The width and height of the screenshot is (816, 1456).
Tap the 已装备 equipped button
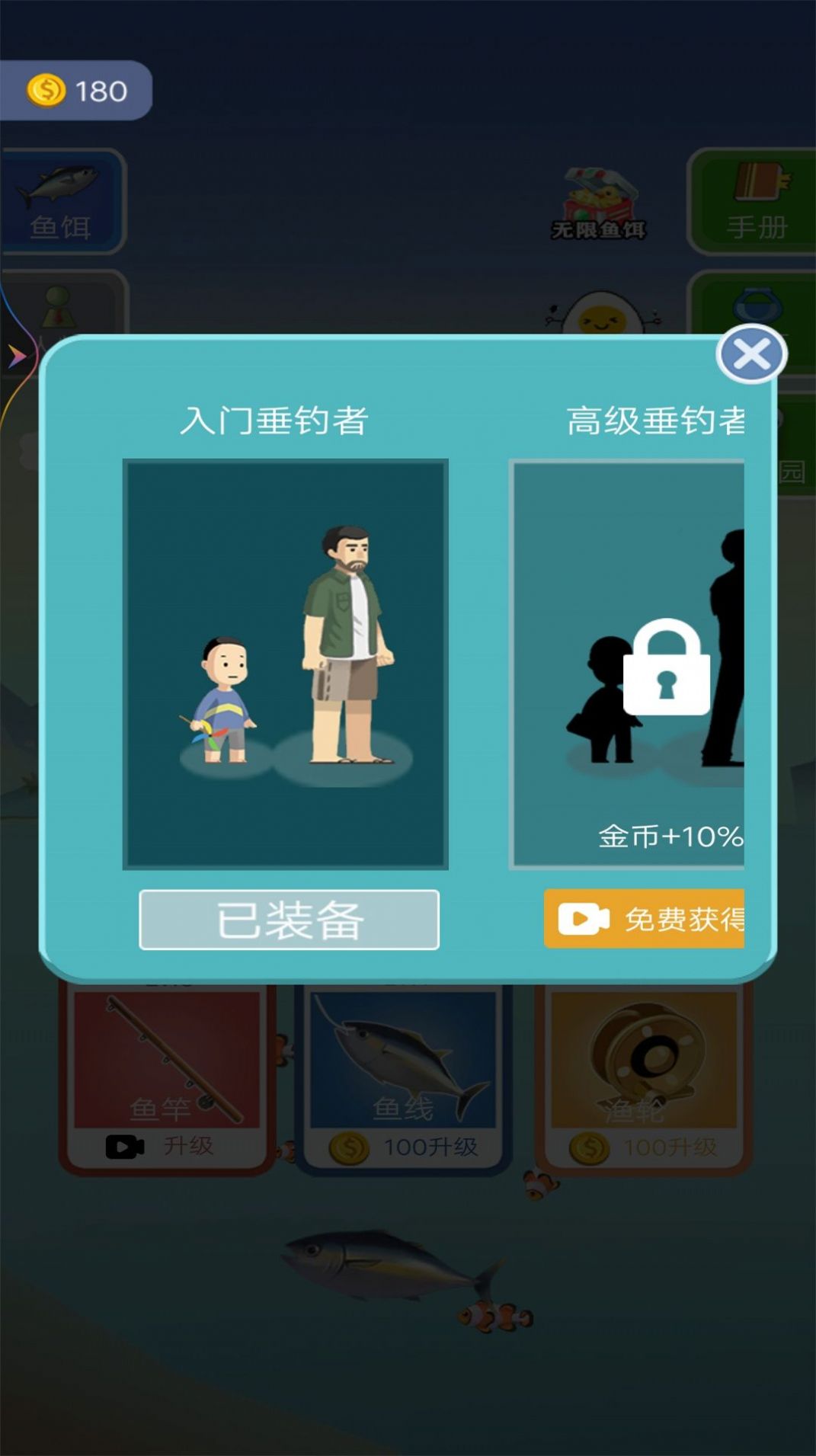pos(289,920)
